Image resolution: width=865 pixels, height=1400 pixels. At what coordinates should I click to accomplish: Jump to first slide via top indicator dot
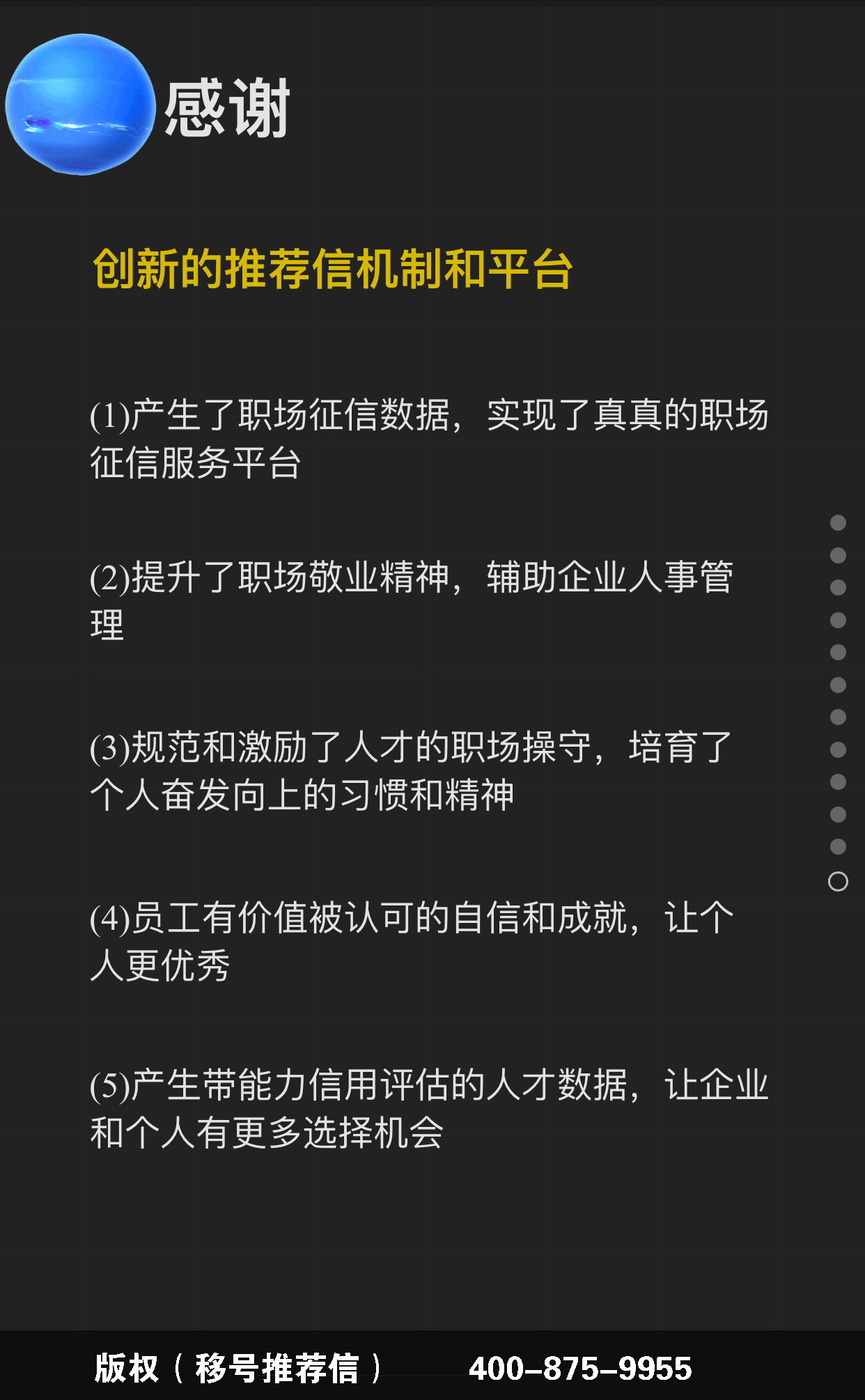[838, 522]
